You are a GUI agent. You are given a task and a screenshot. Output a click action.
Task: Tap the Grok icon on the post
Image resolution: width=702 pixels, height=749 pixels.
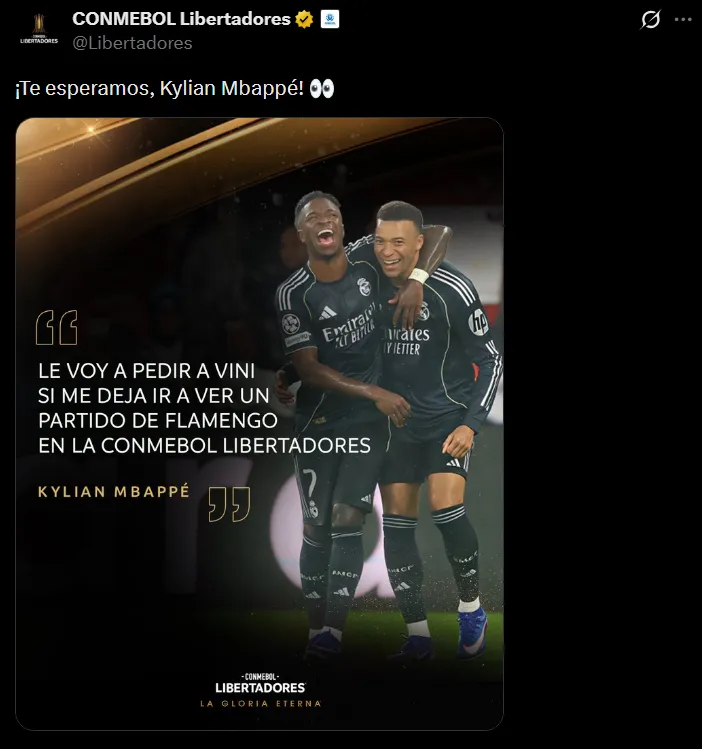pos(651,20)
